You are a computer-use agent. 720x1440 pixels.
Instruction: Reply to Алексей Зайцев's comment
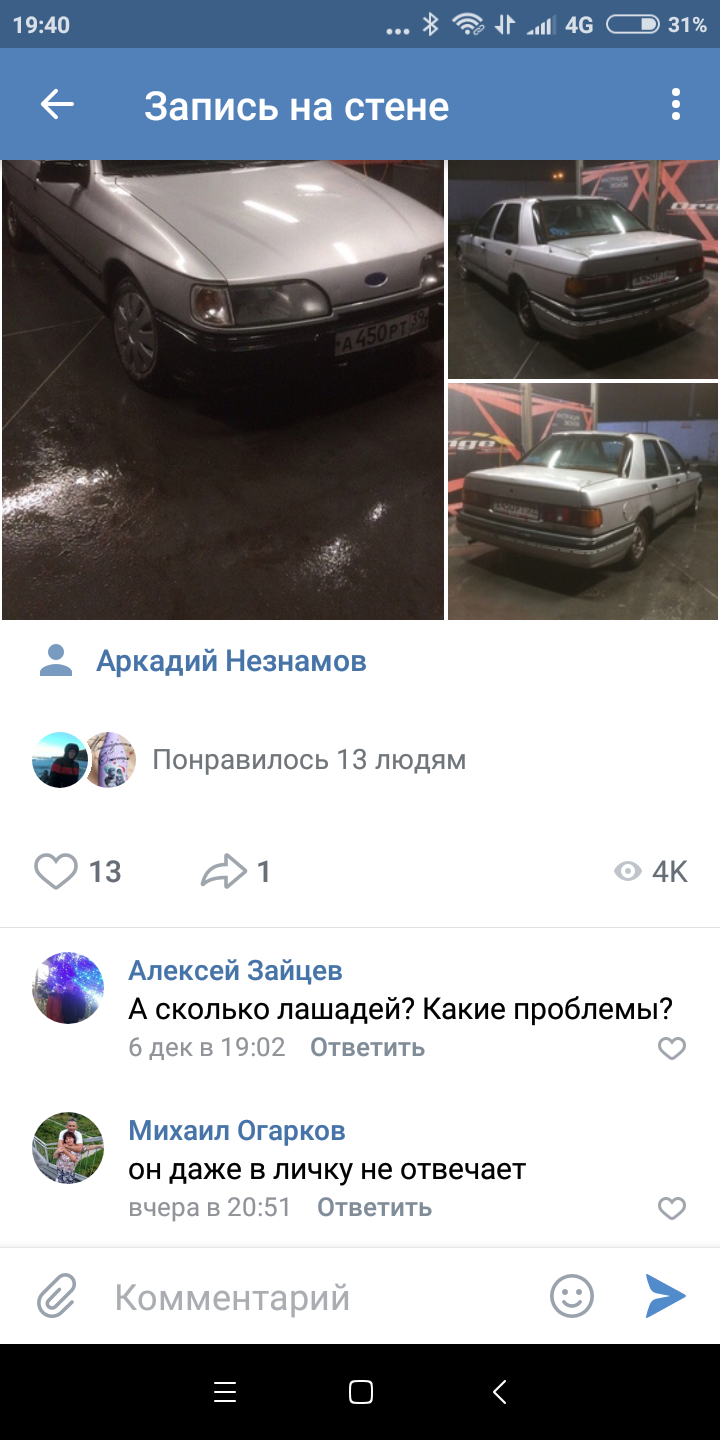point(367,1048)
